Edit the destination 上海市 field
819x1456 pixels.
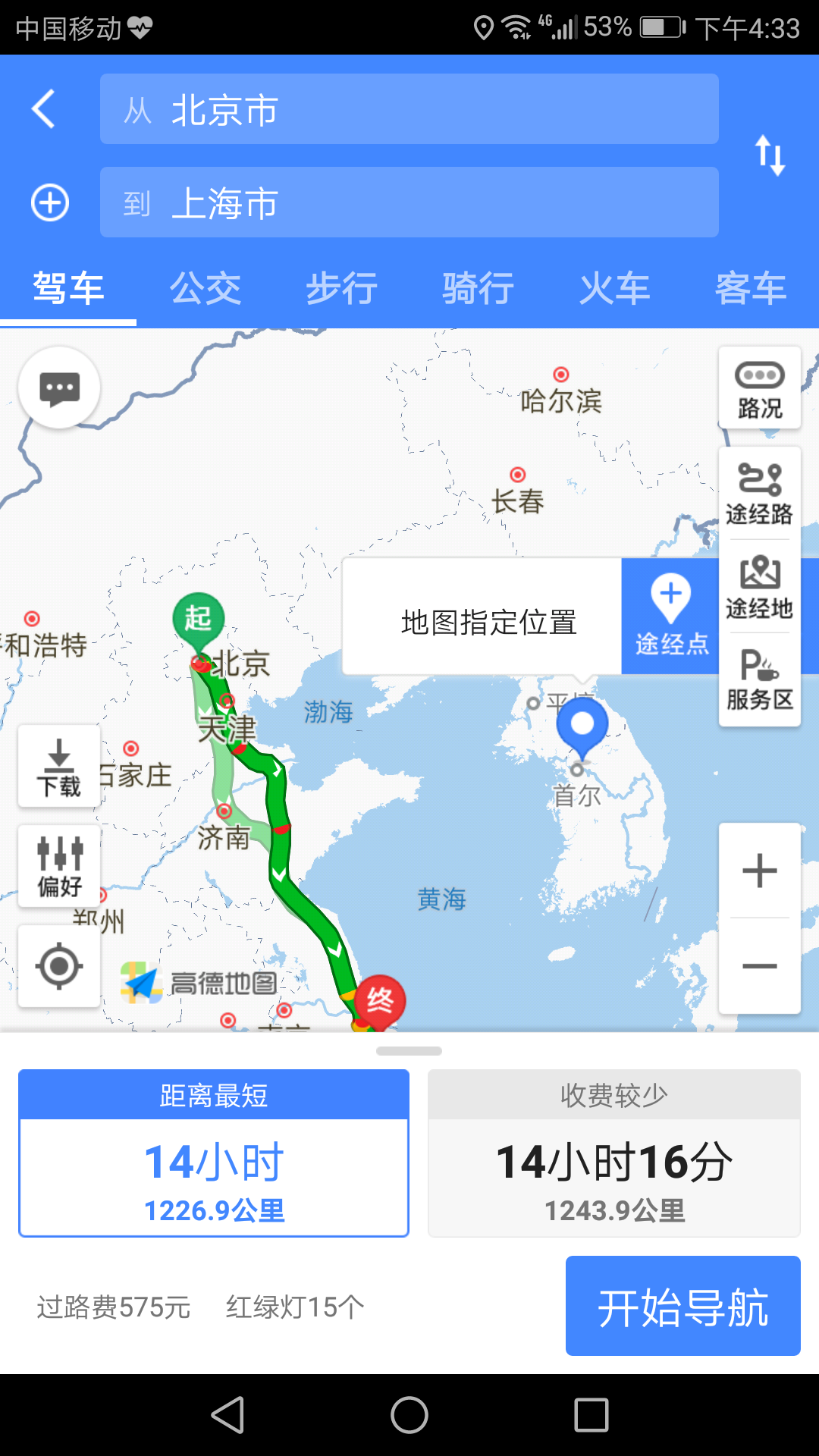click(x=409, y=202)
